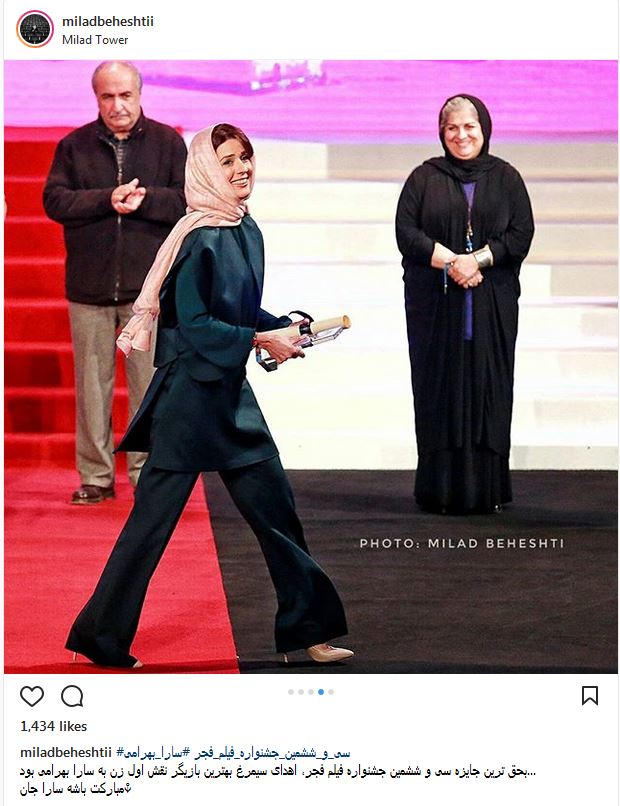Open the miladbeheshtii username in the header

point(108,21)
